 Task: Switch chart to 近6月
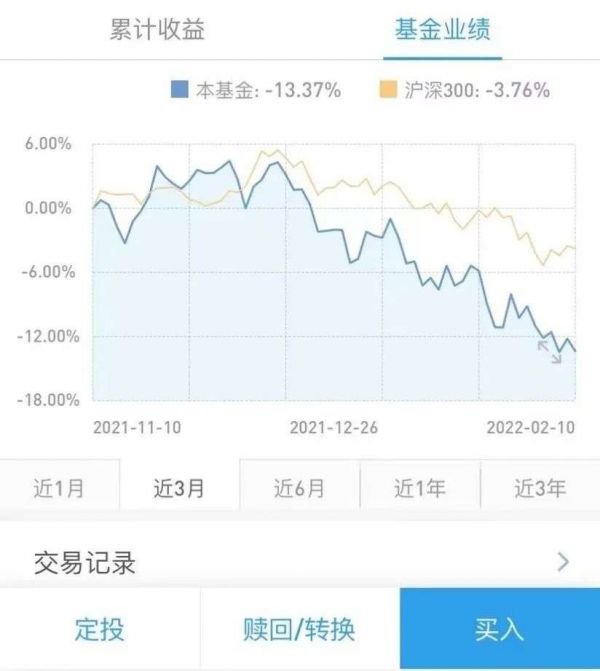[300, 488]
